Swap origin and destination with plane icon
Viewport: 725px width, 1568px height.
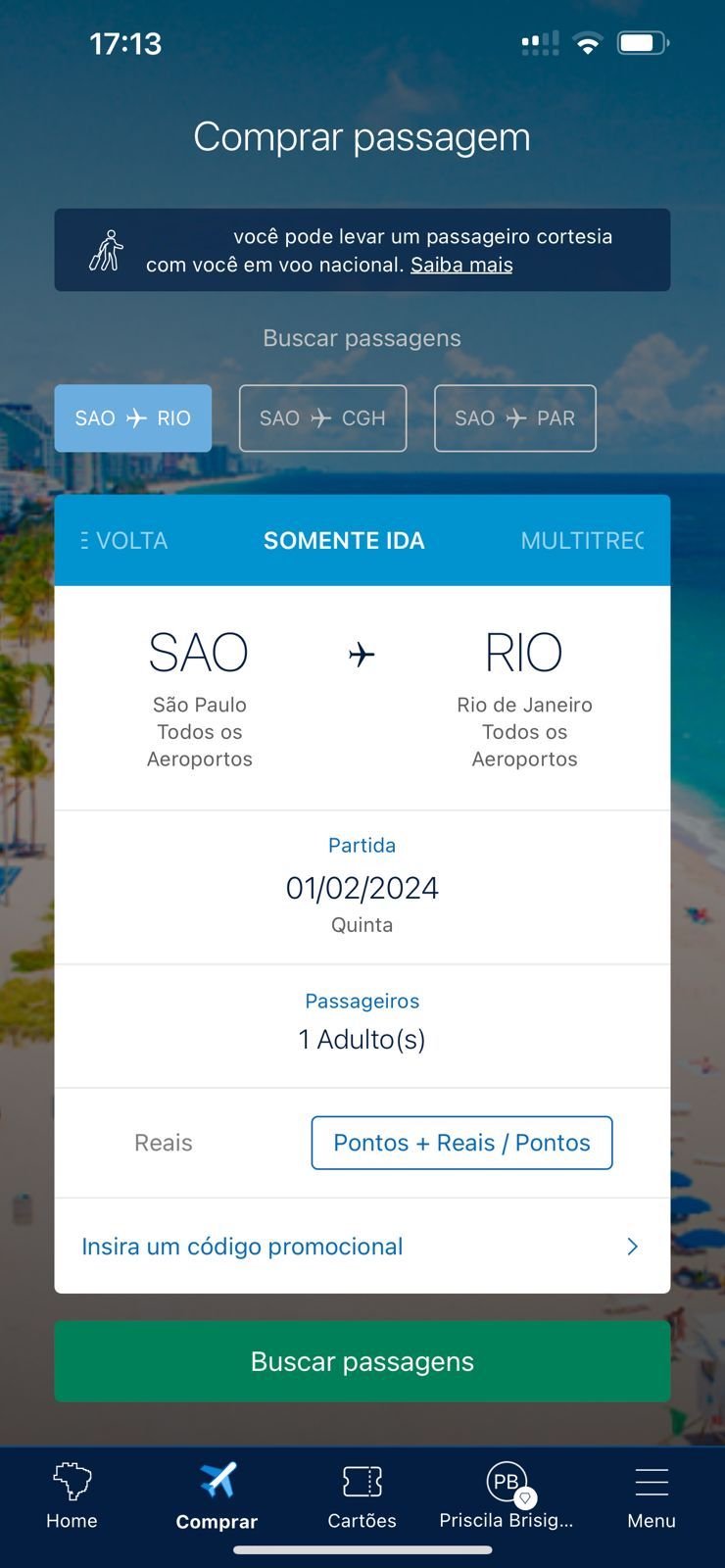(362, 654)
